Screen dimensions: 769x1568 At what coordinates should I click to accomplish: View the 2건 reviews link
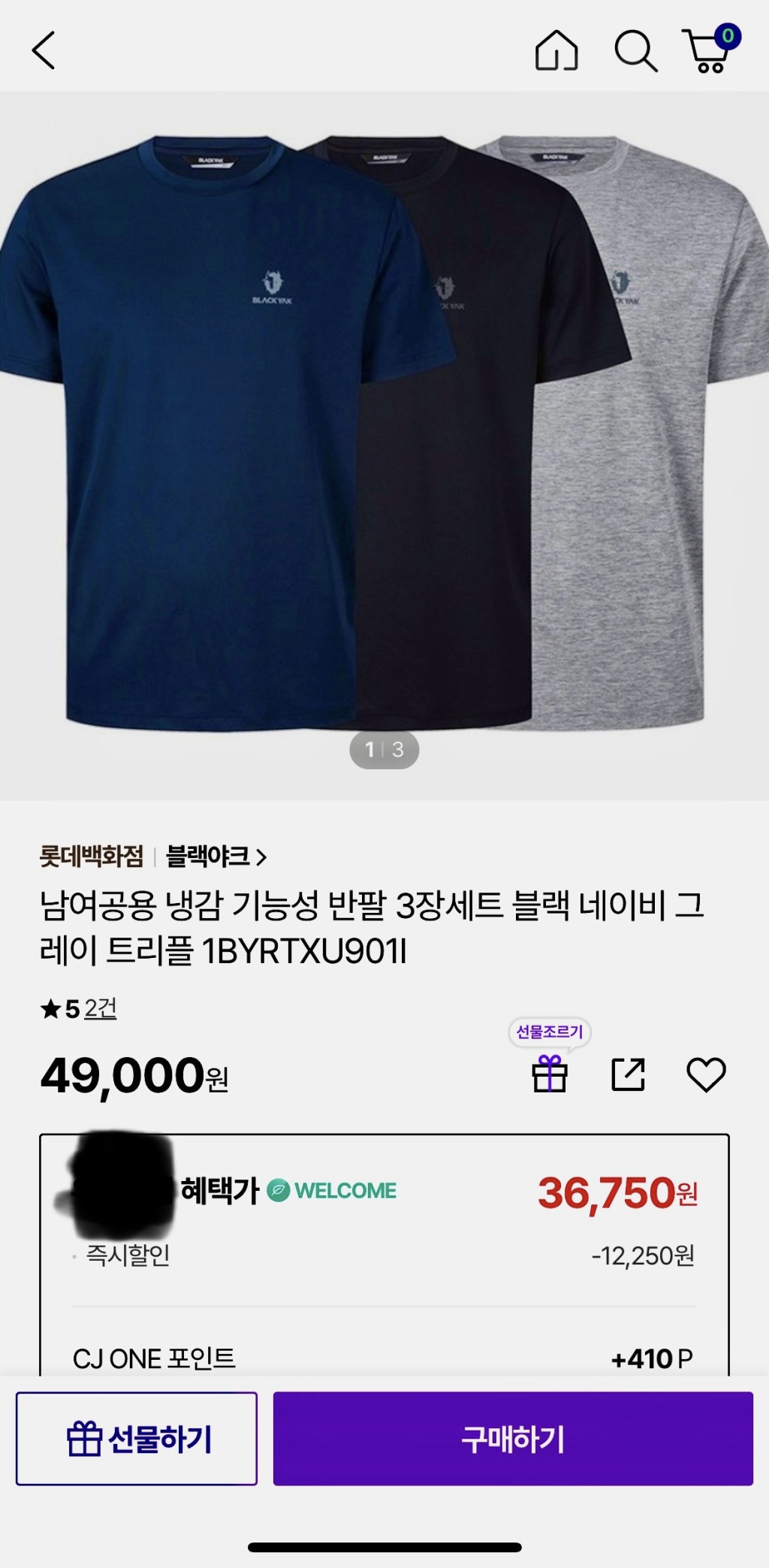[x=101, y=1008]
